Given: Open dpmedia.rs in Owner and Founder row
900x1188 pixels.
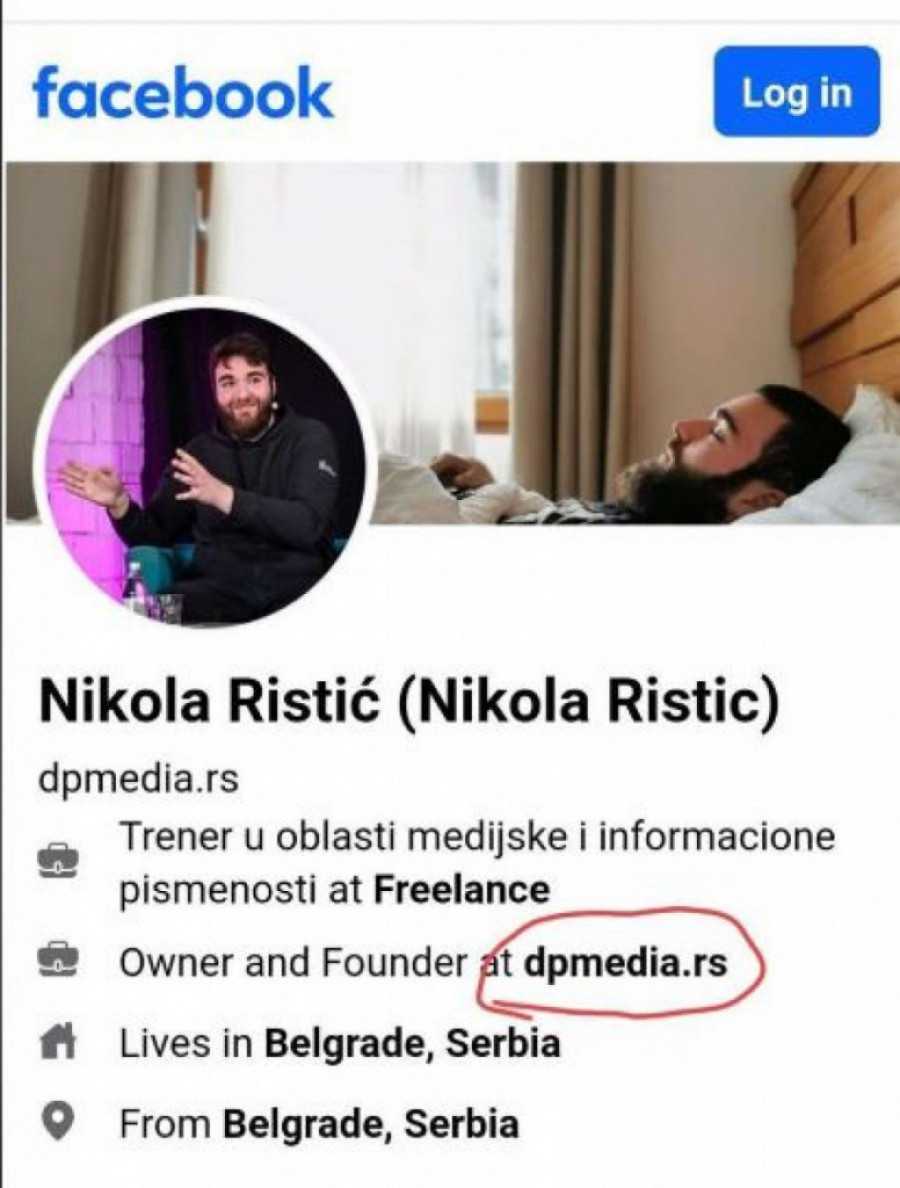Looking at the screenshot, I should coord(625,964).
